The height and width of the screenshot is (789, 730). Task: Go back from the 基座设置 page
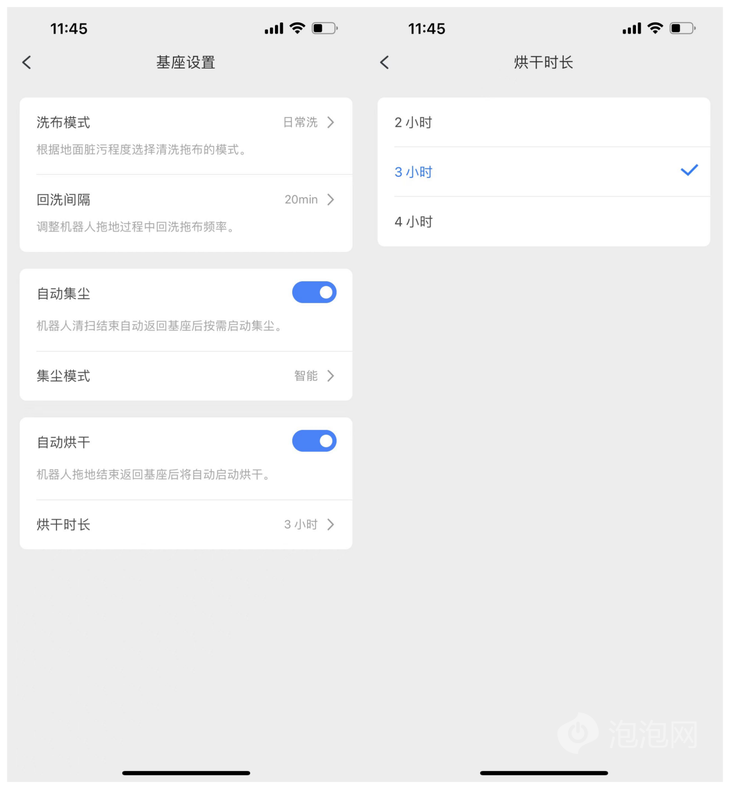click(27, 62)
